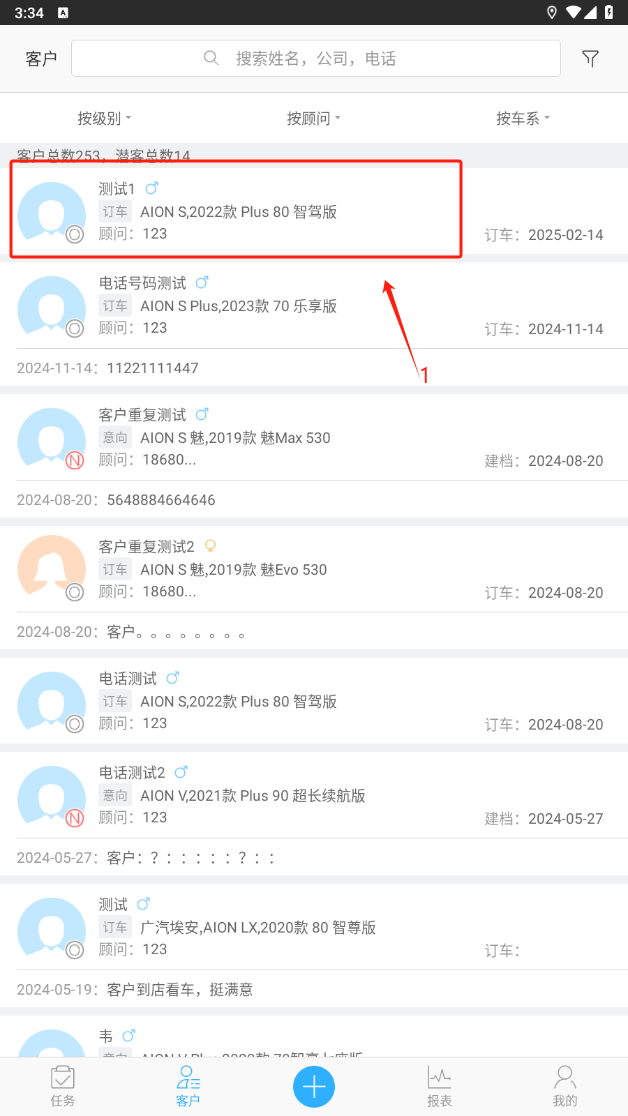Tap the customer search box

tap(316, 58)
